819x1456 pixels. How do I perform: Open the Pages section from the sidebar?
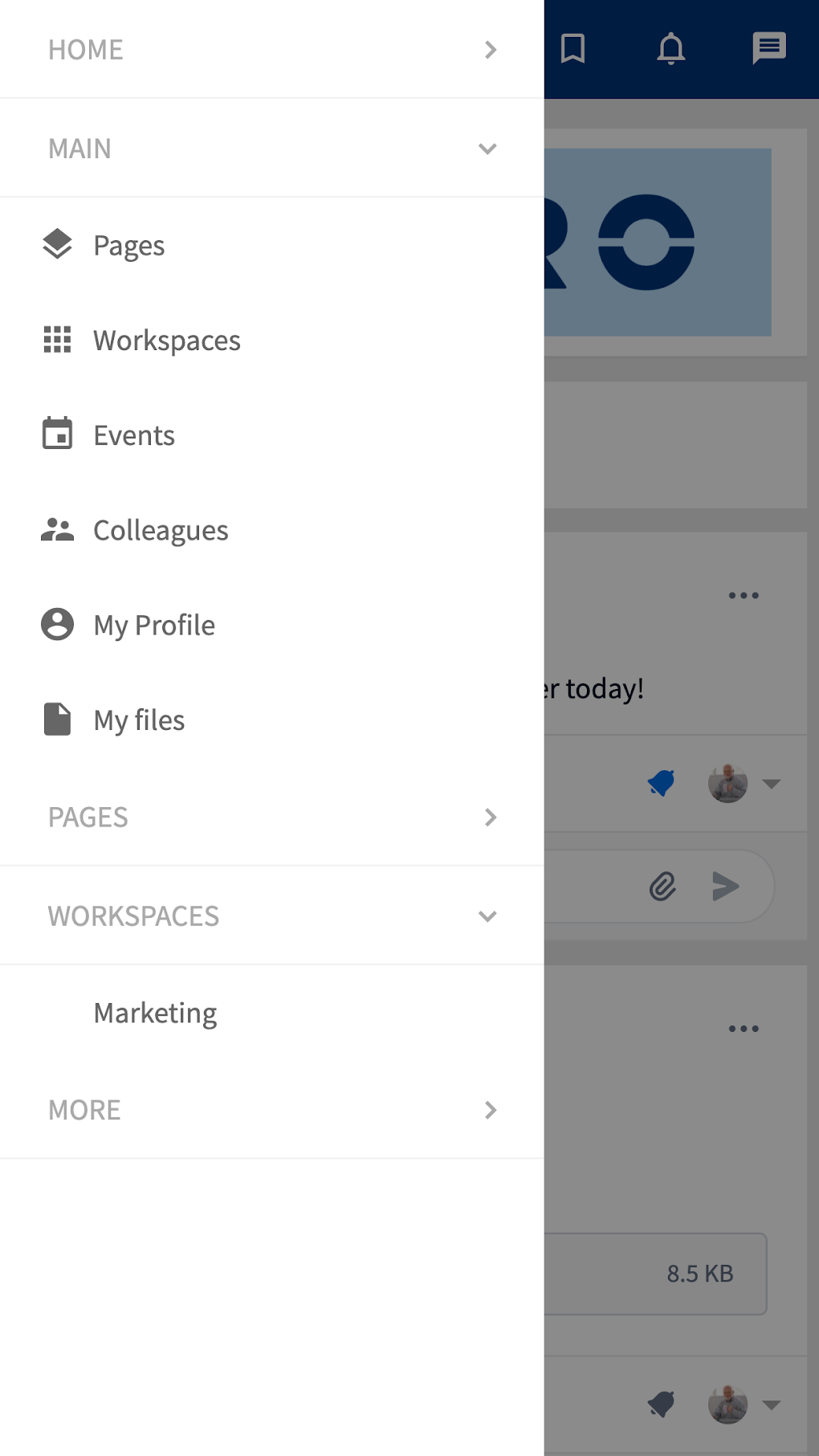tap(128, 245)
